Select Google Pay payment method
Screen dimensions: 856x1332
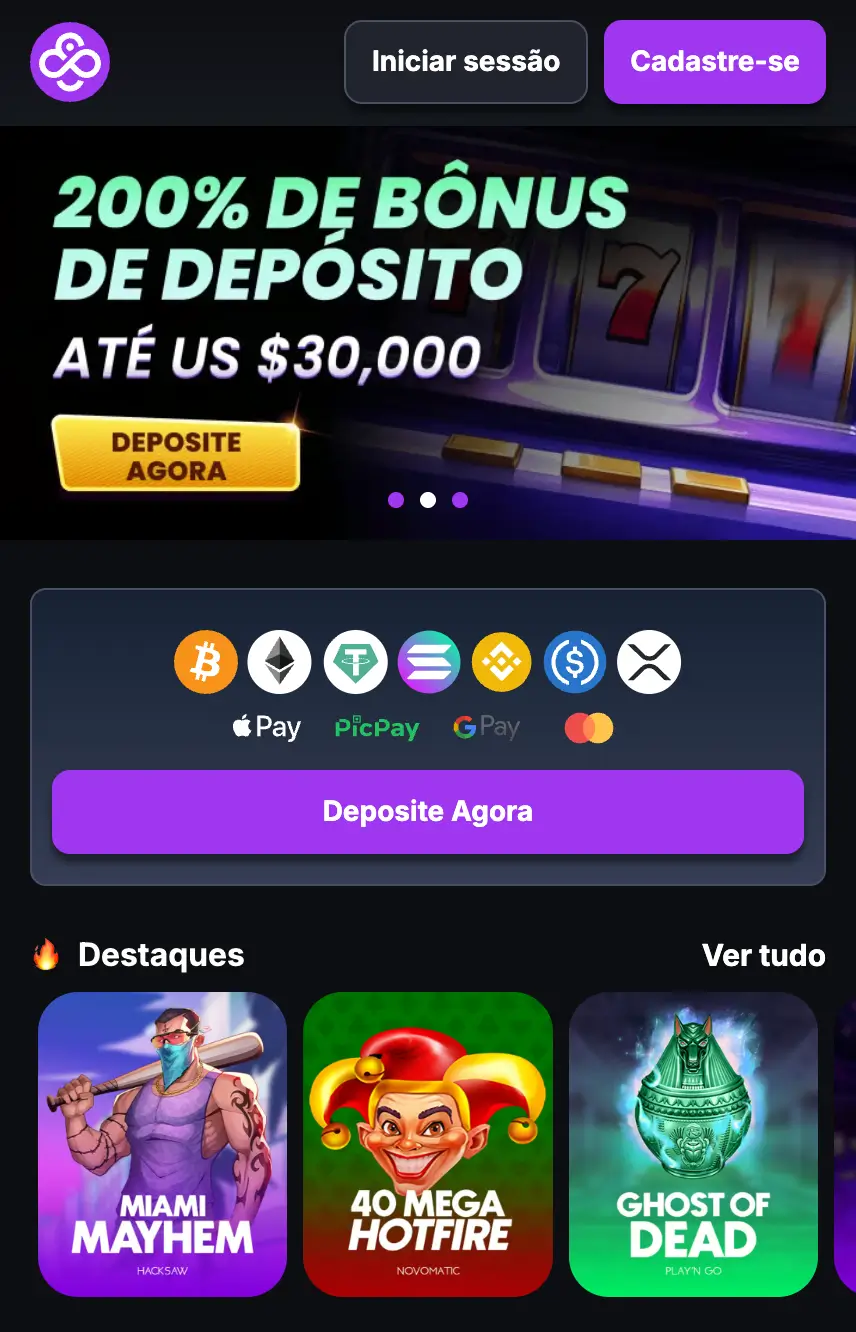coord(487,727)
